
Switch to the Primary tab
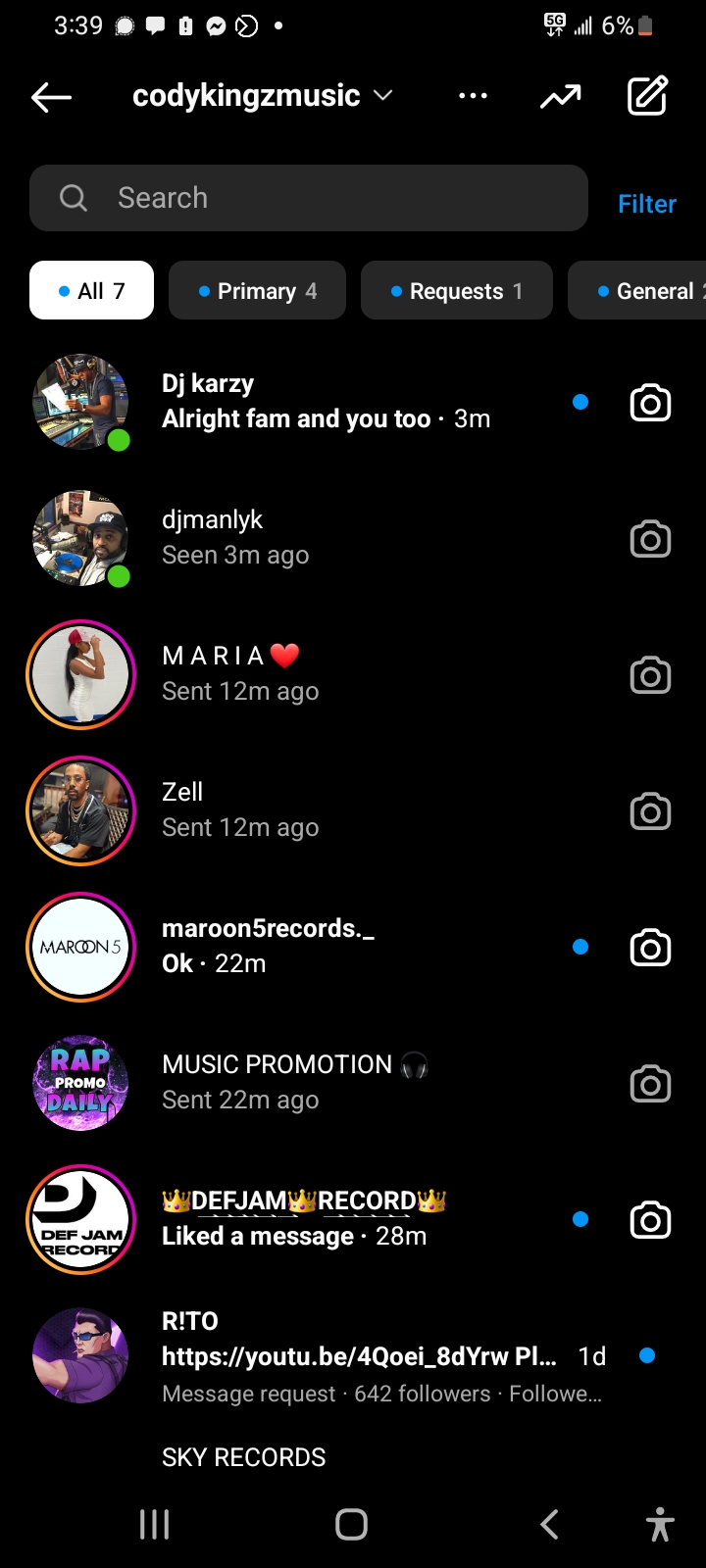click(257, 291)
